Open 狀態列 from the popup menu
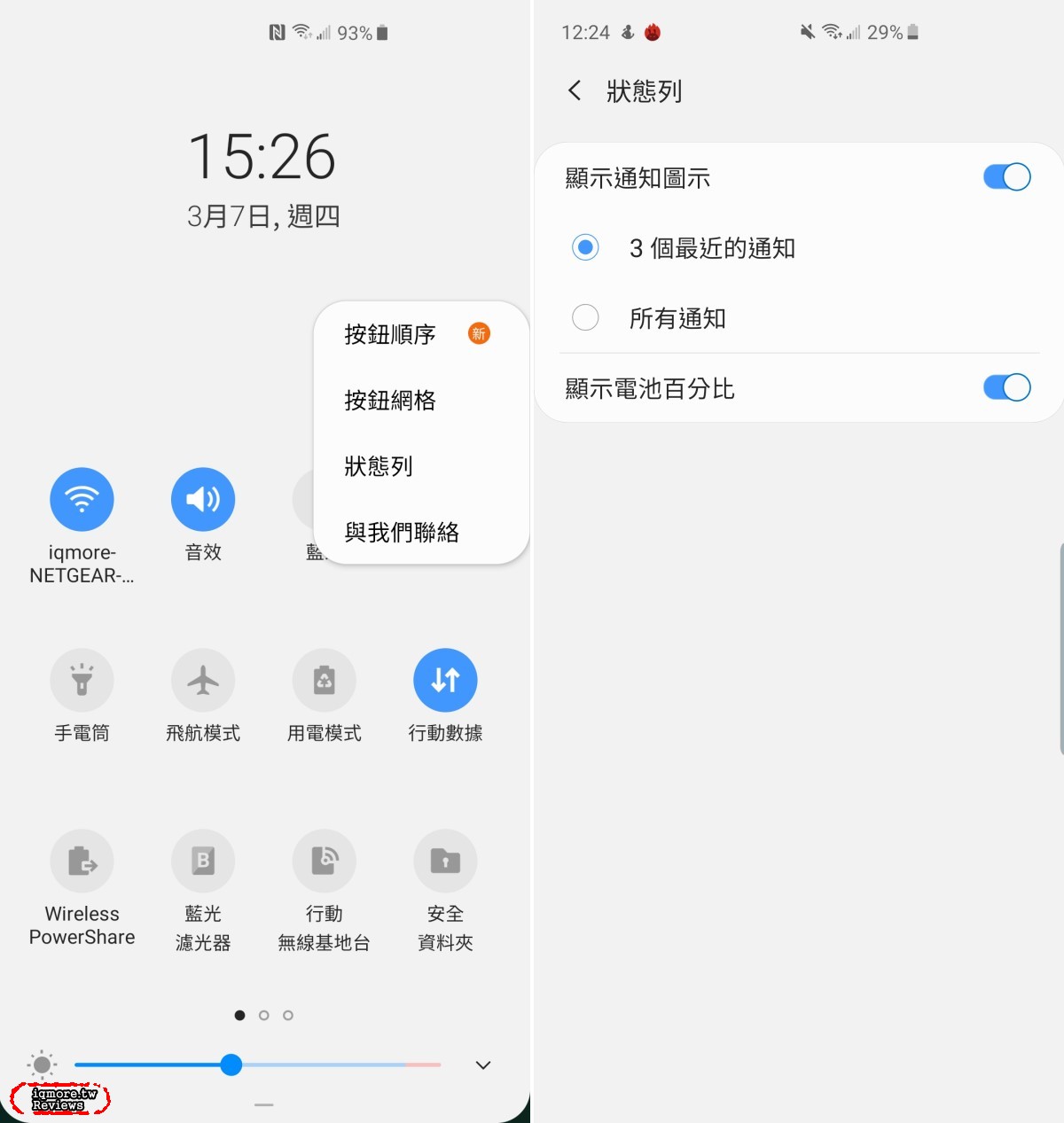Screen dimensions: 1064x1123 coord(379,466)
